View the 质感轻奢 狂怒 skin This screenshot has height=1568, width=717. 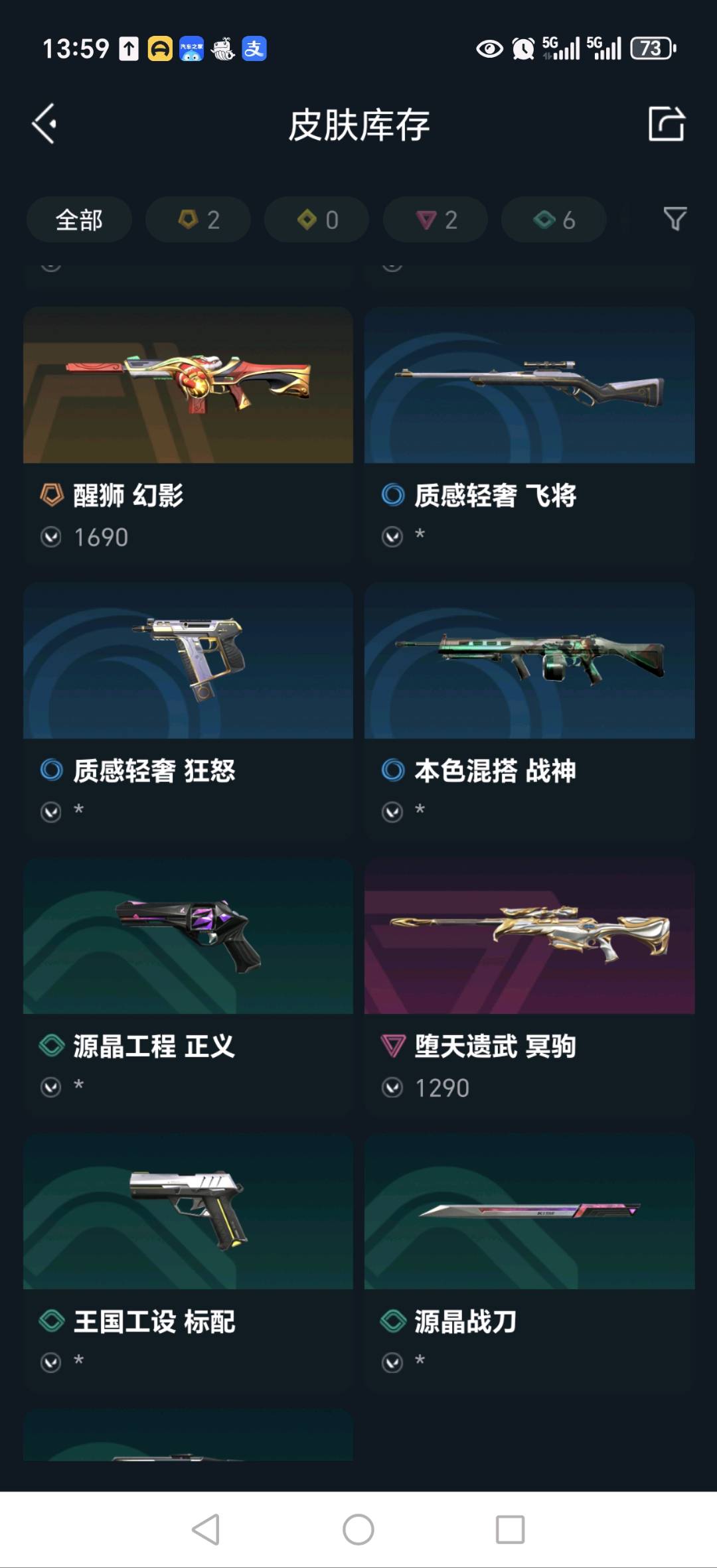tap(188, 711)
